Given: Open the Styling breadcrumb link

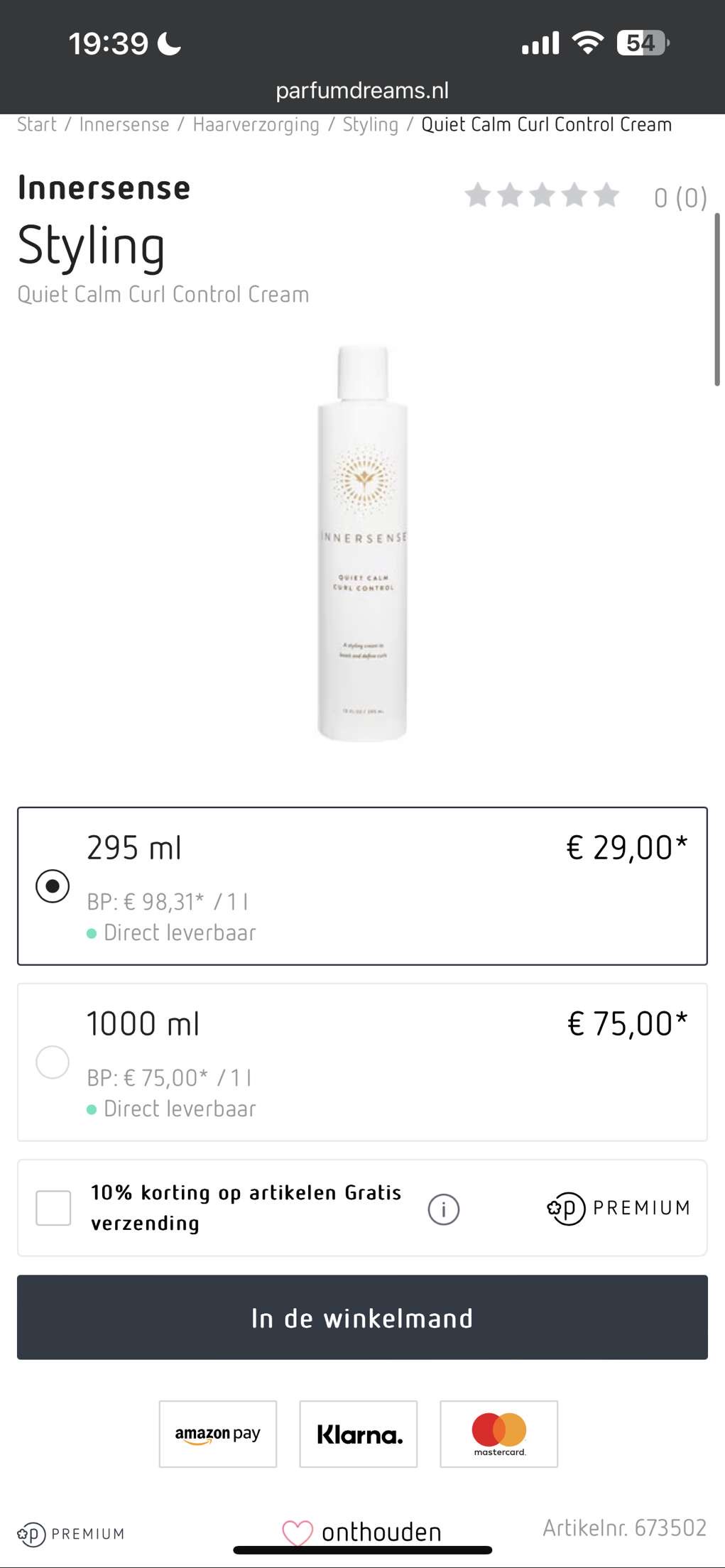Looking at the screenshot, I should tap(370, 124).
